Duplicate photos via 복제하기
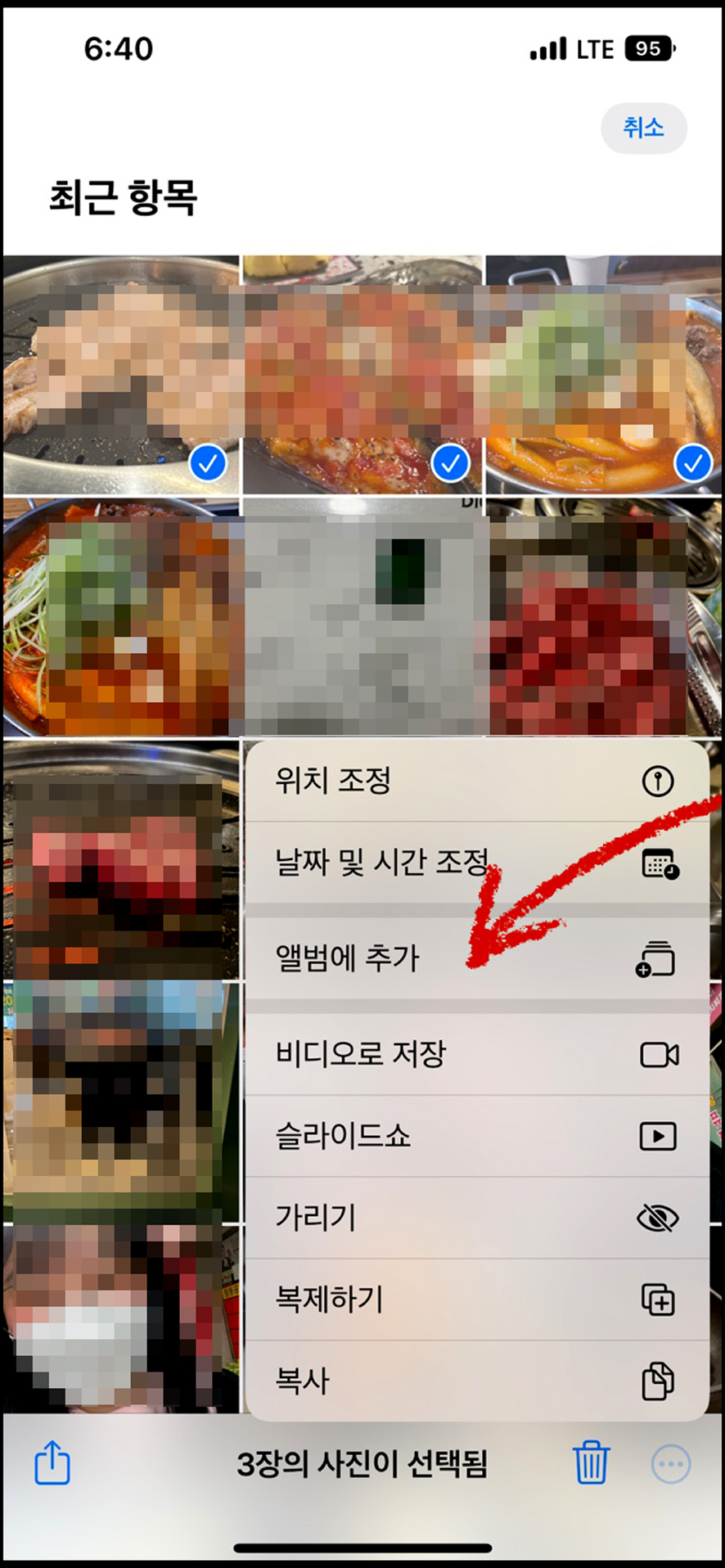The width and height of the screenshot is (725, 1568). click(476, 1300)
